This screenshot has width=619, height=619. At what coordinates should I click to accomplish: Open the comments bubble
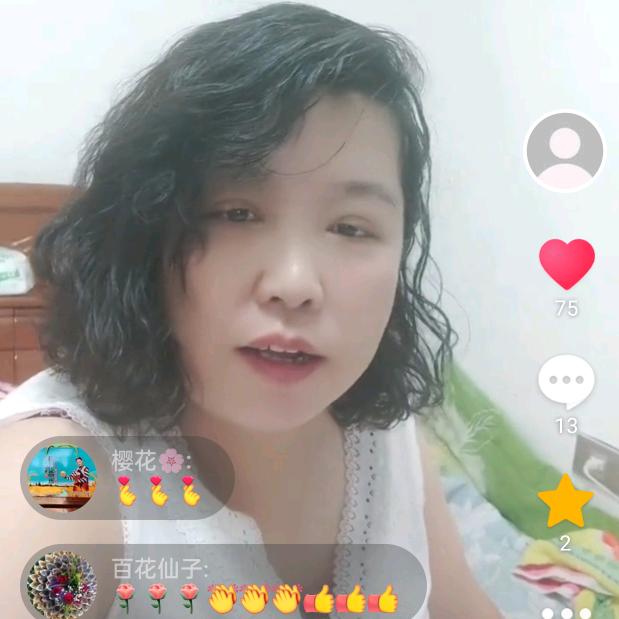(x=566, y=382)
